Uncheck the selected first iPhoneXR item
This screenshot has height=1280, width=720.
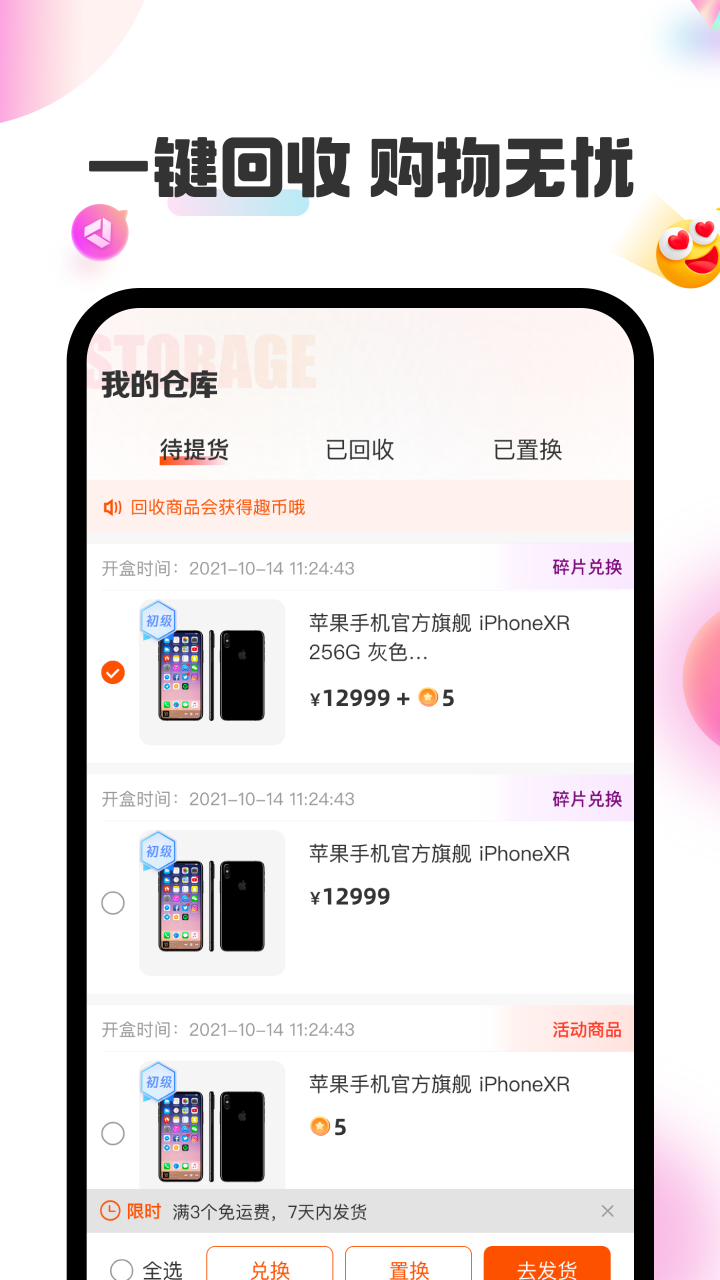point(113,672)
